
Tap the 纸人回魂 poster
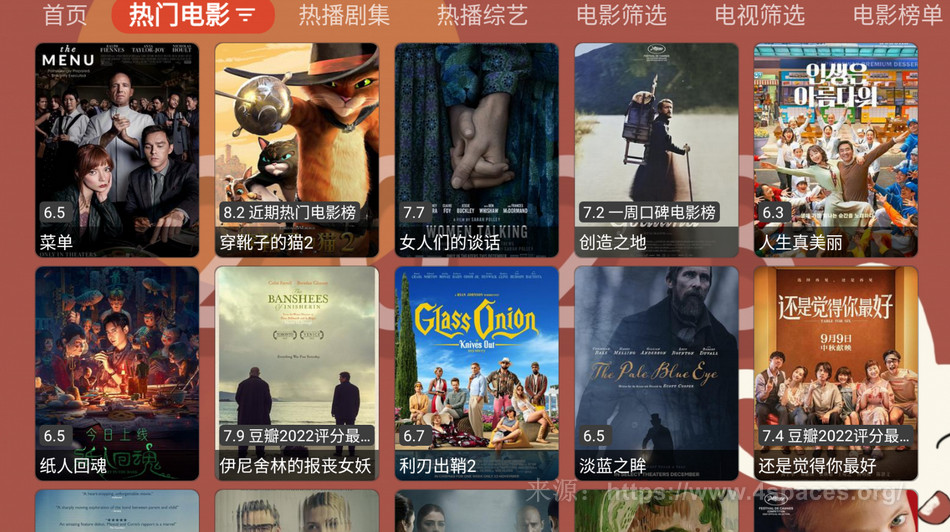[x=117, y=373]
